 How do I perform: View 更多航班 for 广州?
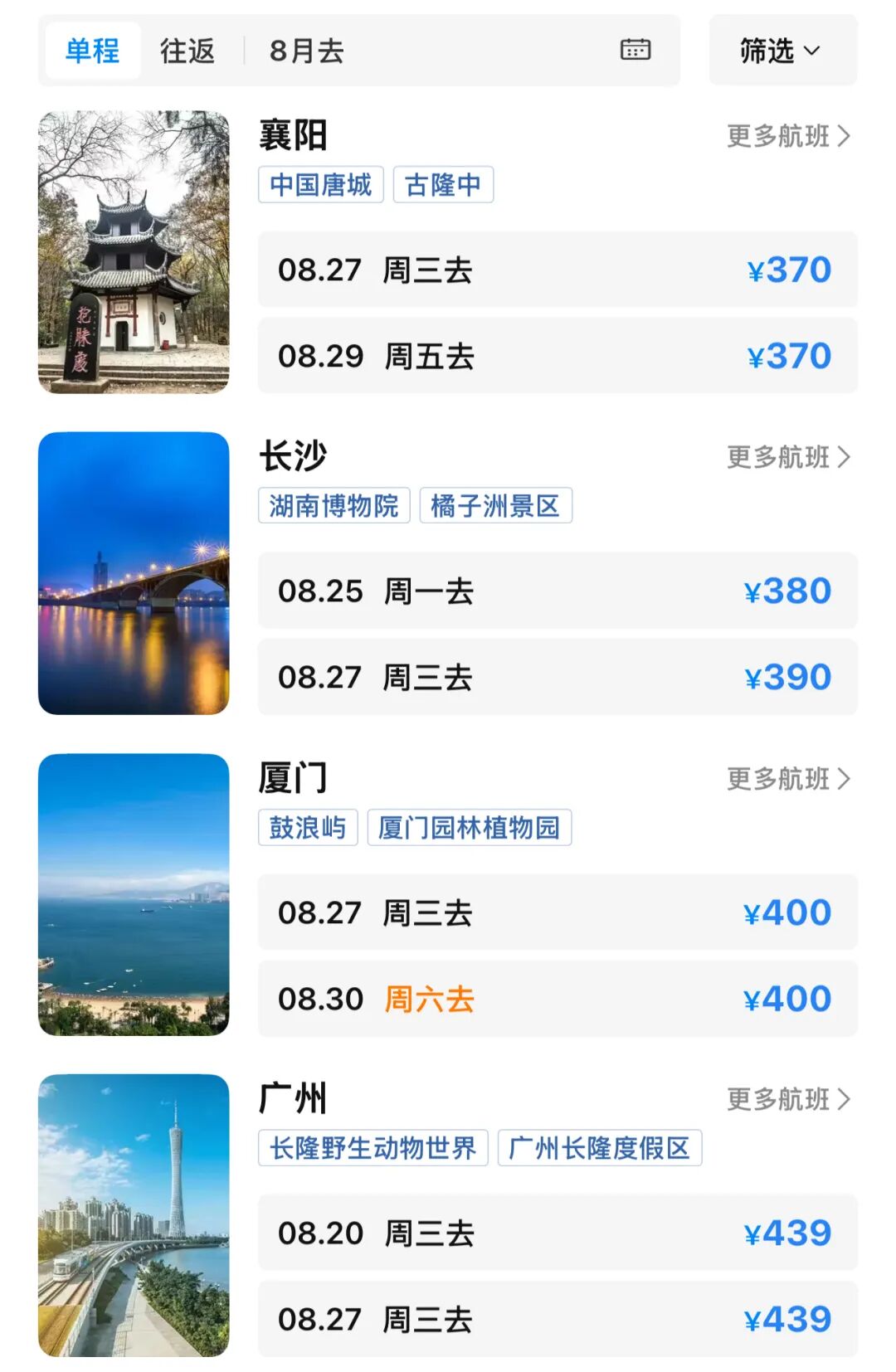pos(788,1100)
